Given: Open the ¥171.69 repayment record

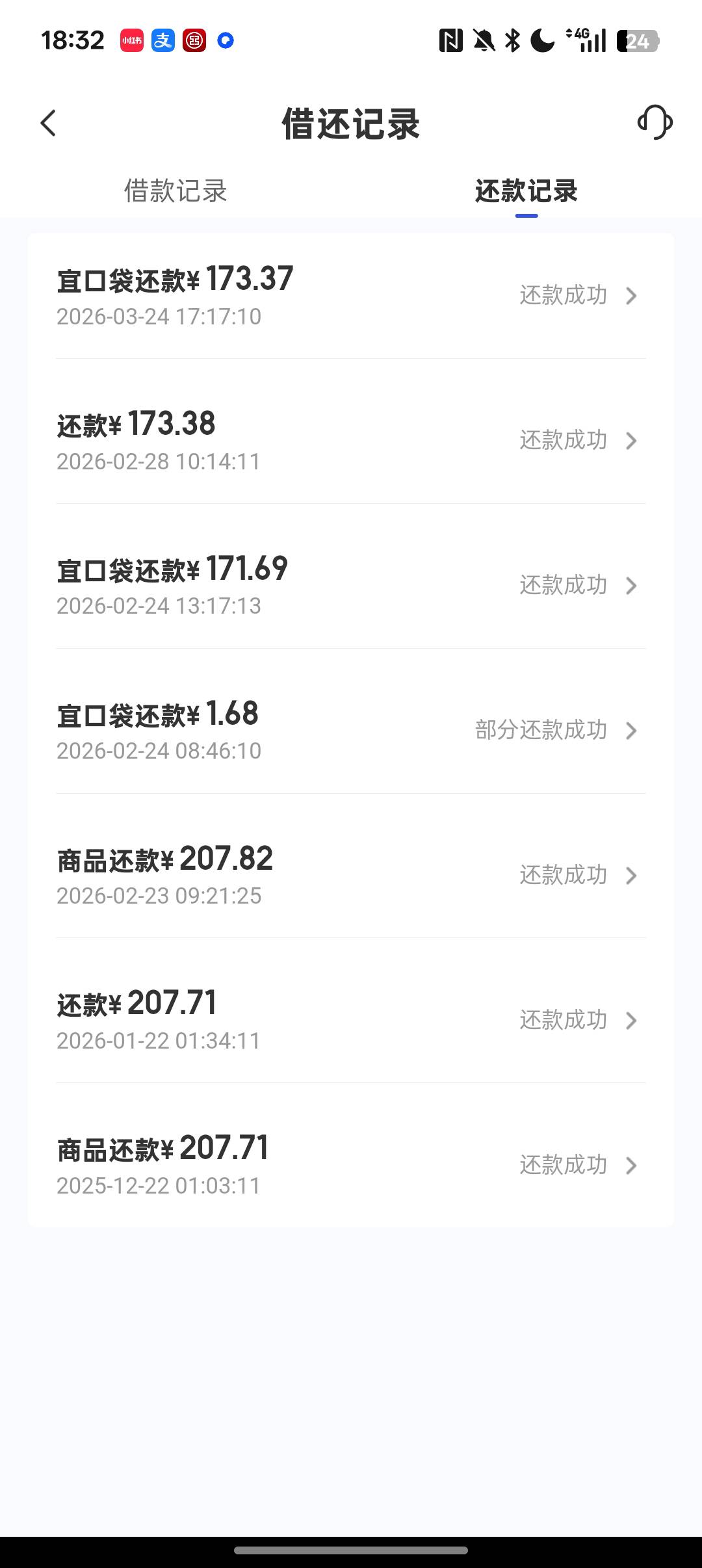Looking at the screenshot, I should tap(351, 586).
